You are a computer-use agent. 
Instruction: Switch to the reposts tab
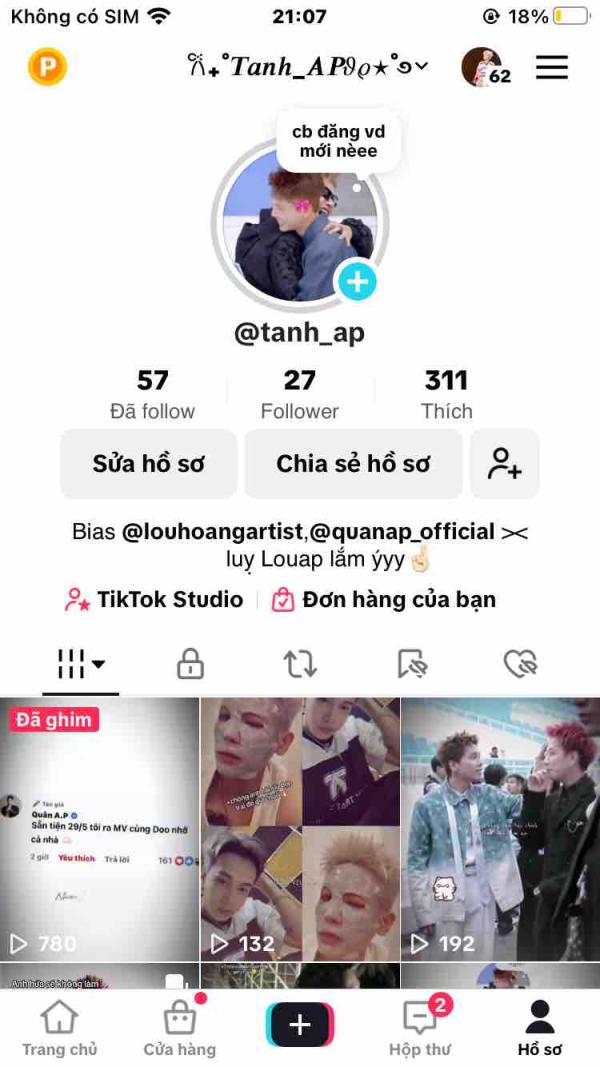point(300,663)
